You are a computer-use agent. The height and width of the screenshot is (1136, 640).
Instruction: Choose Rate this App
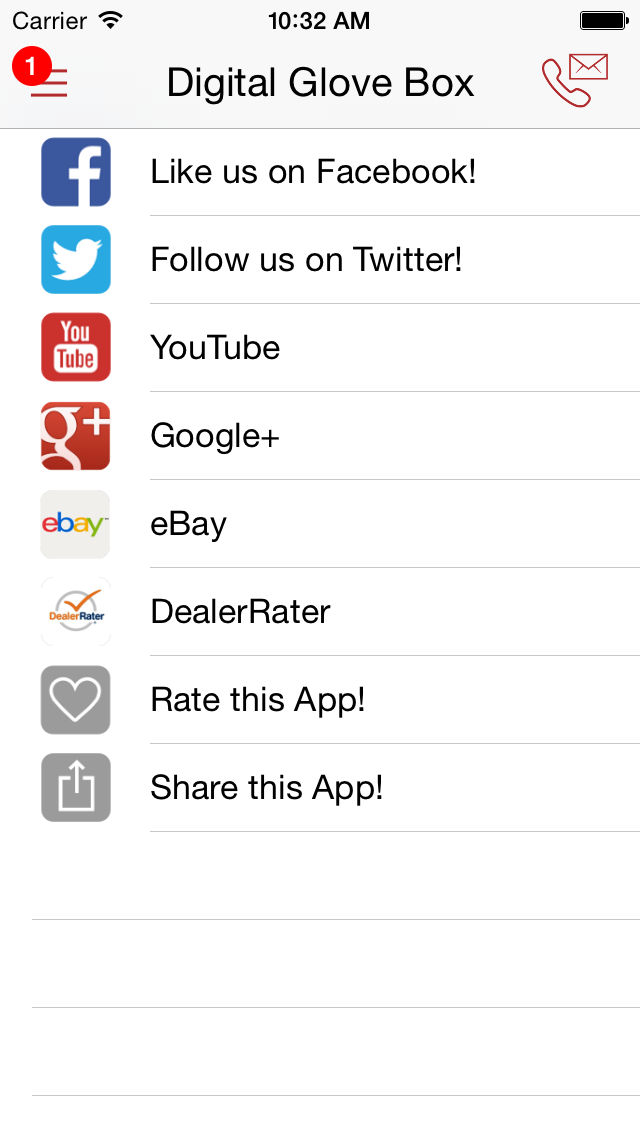pos(320,699)
